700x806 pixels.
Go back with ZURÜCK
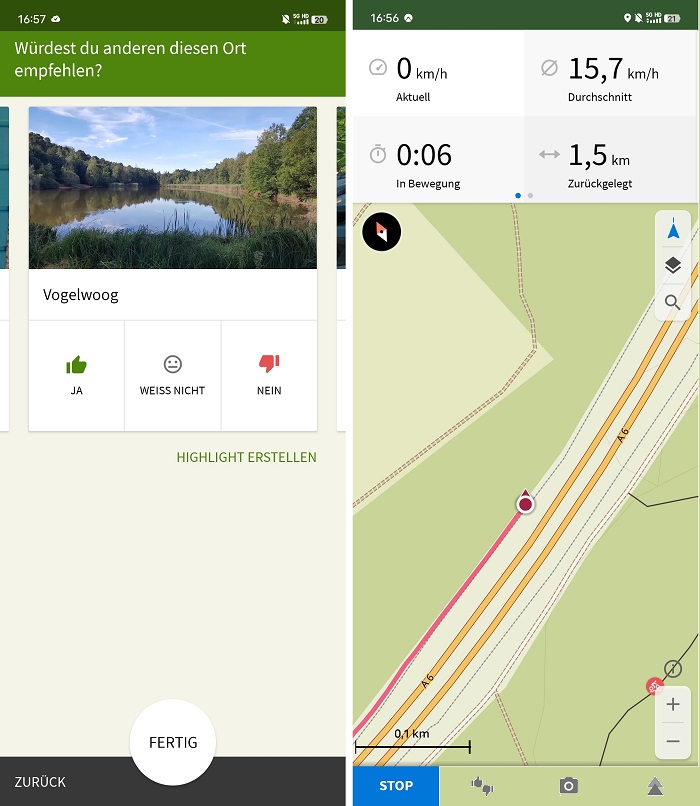tap(40, 782)
